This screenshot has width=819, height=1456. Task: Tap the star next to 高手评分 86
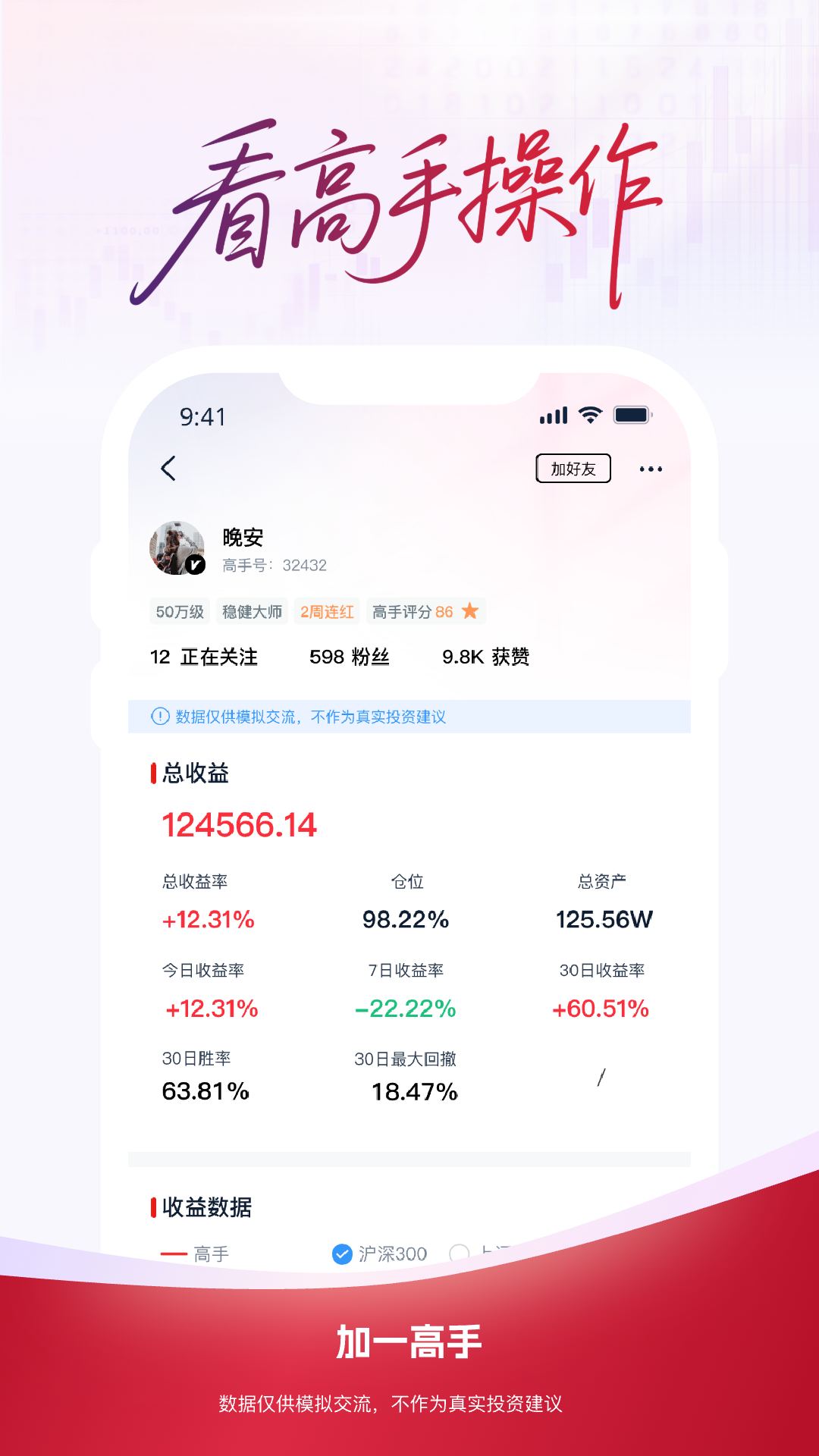pos(471,610)
